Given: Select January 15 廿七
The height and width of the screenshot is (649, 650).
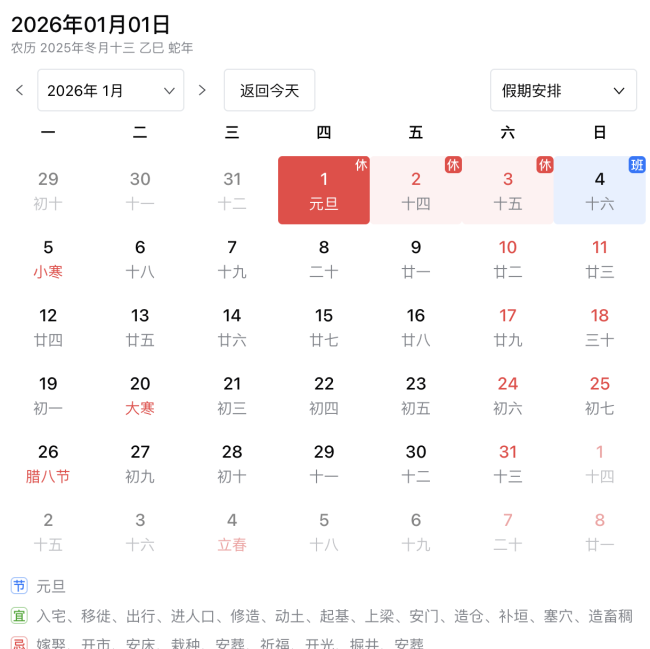Looking at the screenshot, I should [x=324, y=326].
